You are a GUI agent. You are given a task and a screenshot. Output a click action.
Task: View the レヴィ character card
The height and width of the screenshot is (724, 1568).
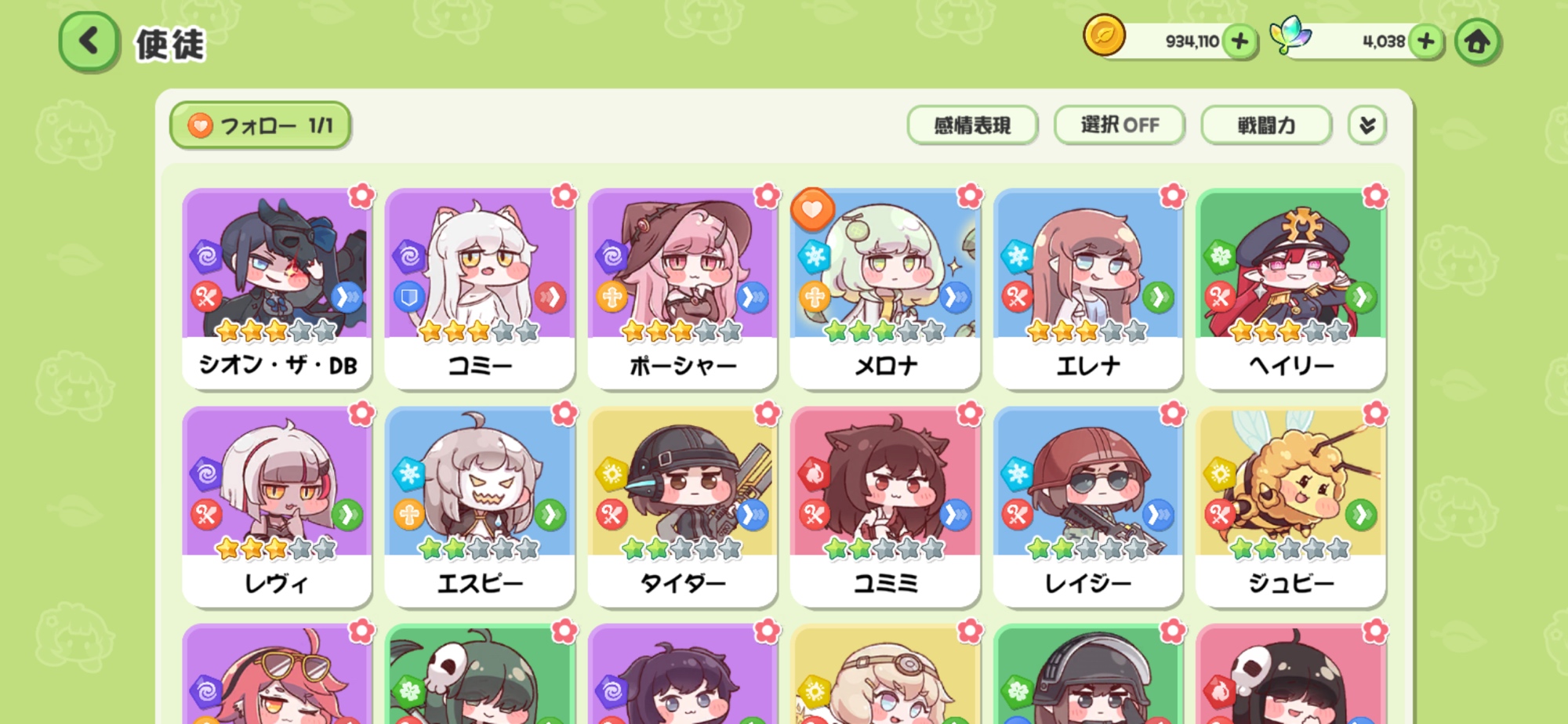point(278,506)
